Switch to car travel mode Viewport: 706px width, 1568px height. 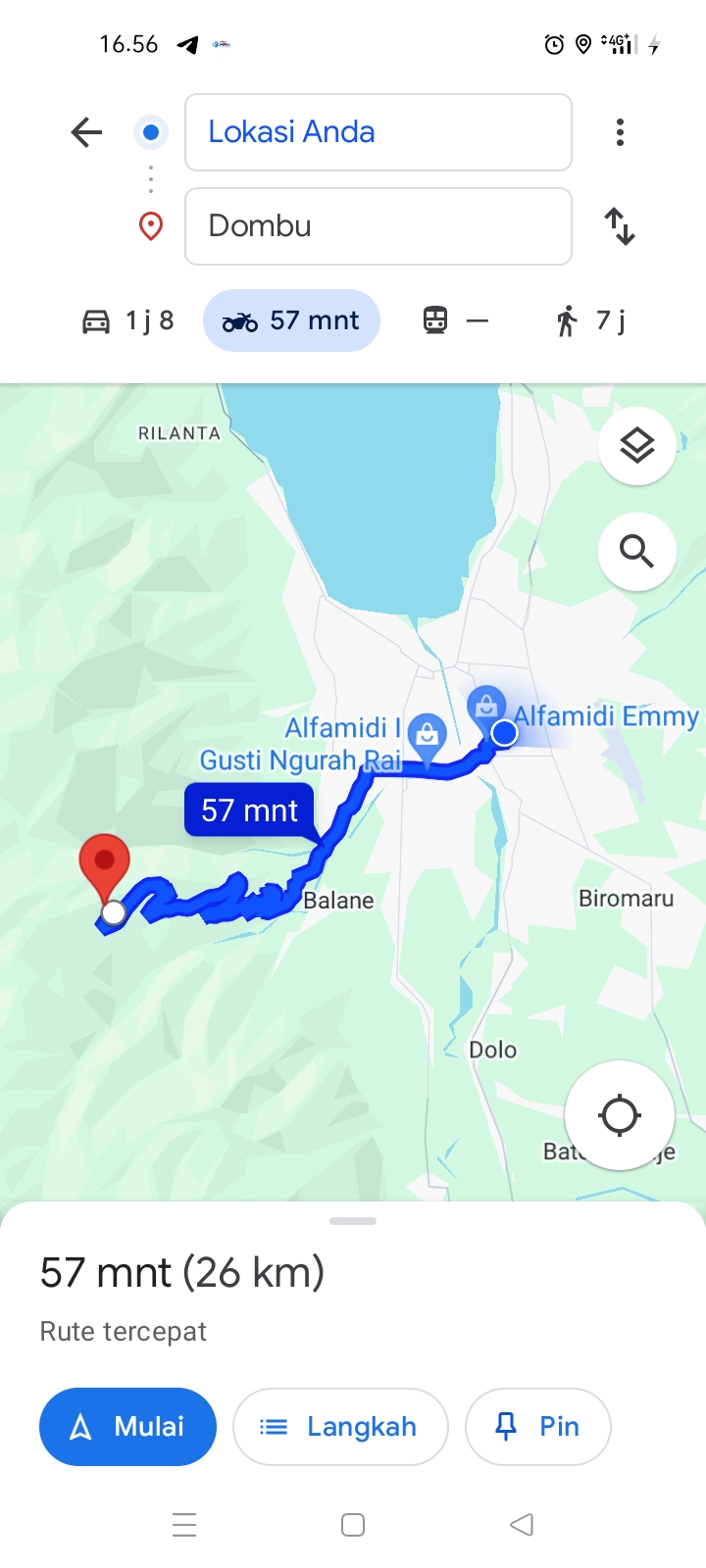coord(127,320)
